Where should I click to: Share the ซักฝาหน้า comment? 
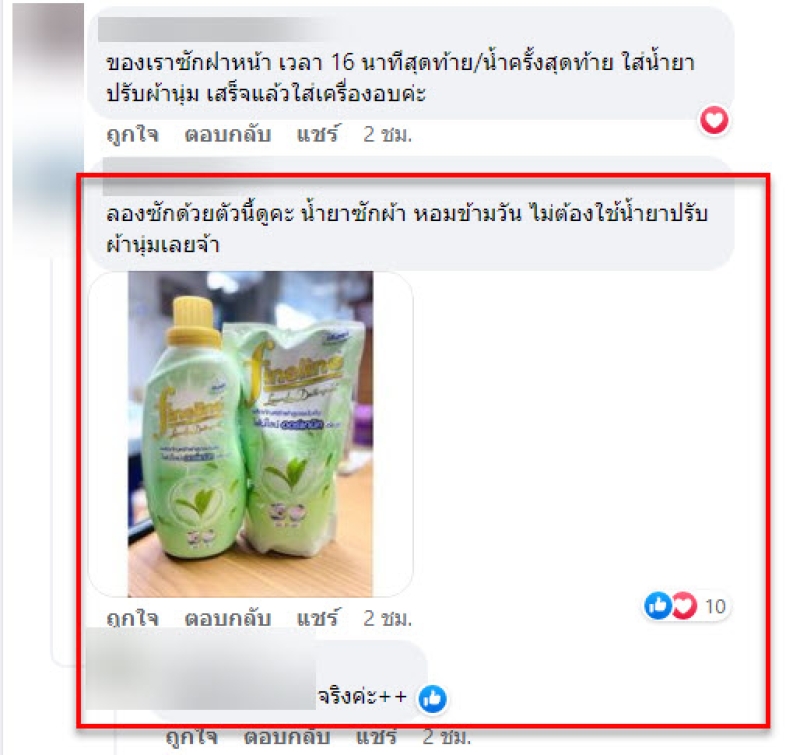pyautogui.click(x=318, y=134)
